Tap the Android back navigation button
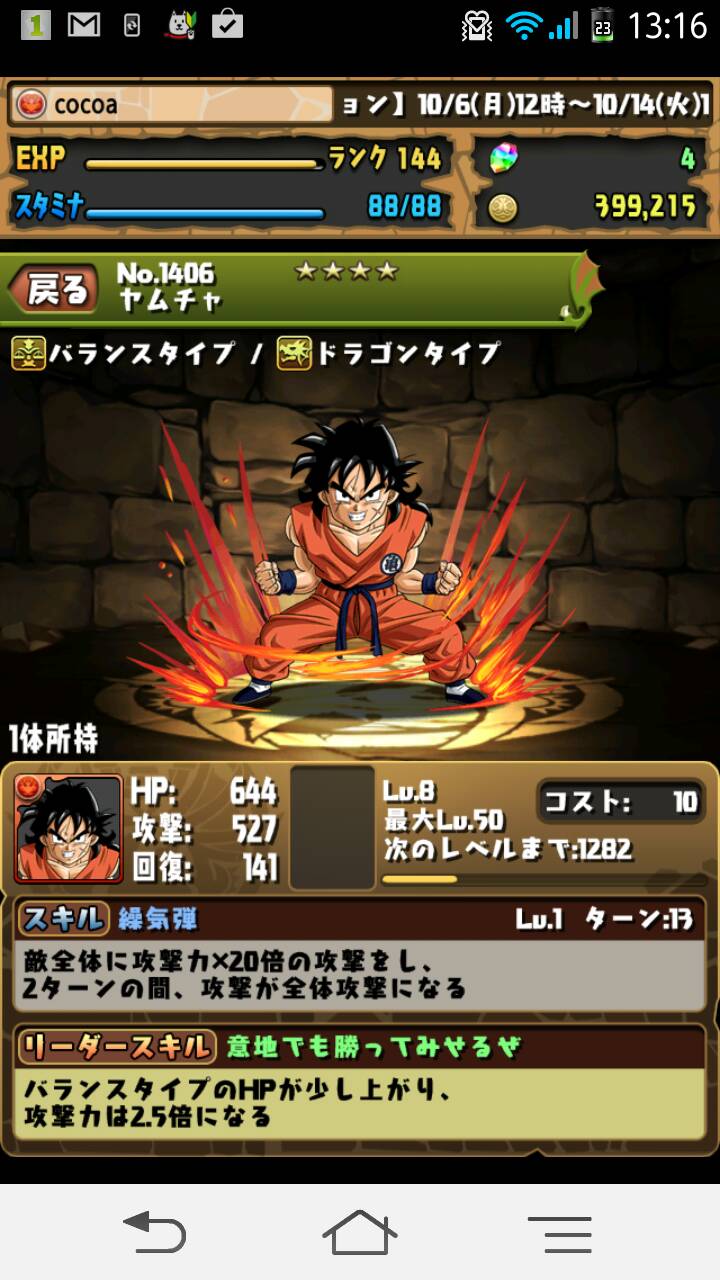Image resolution: width=720 pixels, height=1280 pixels. tap(153, 1232)
